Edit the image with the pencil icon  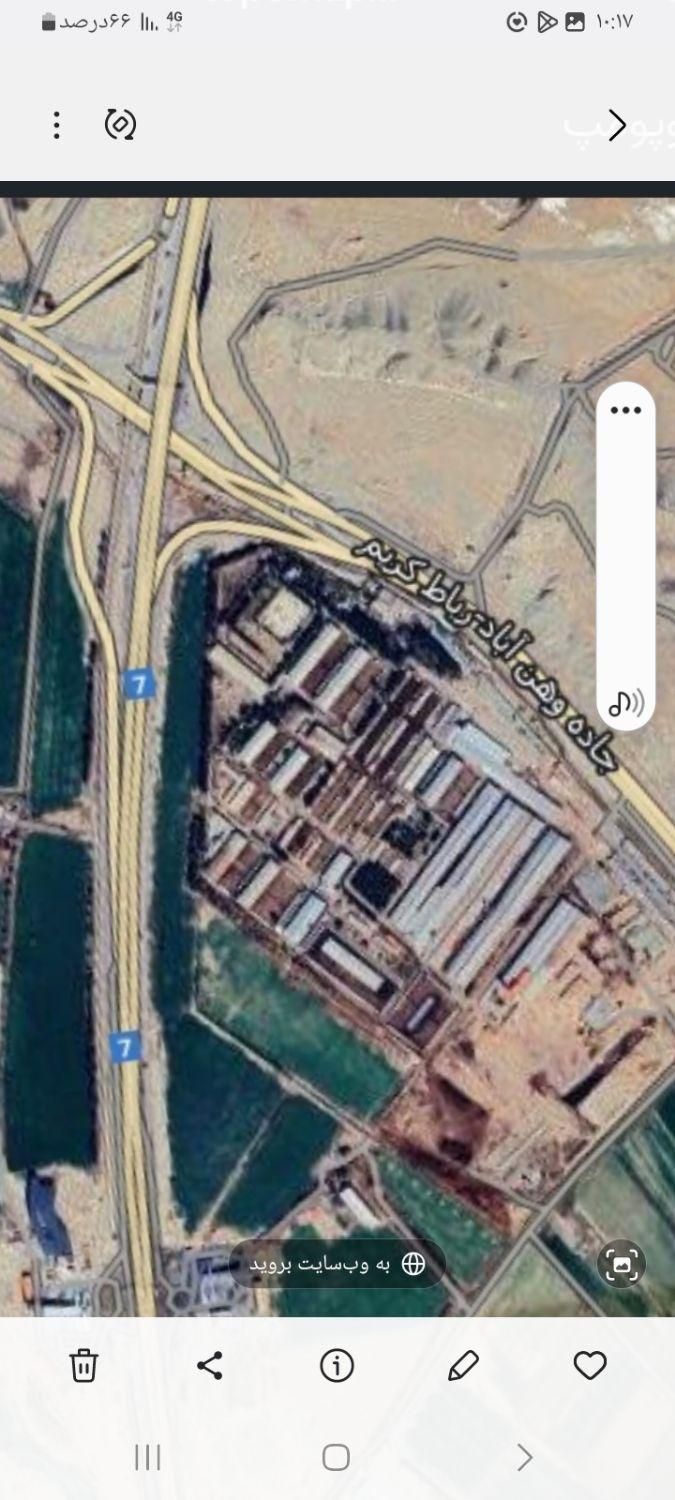tap(463, 1365)
